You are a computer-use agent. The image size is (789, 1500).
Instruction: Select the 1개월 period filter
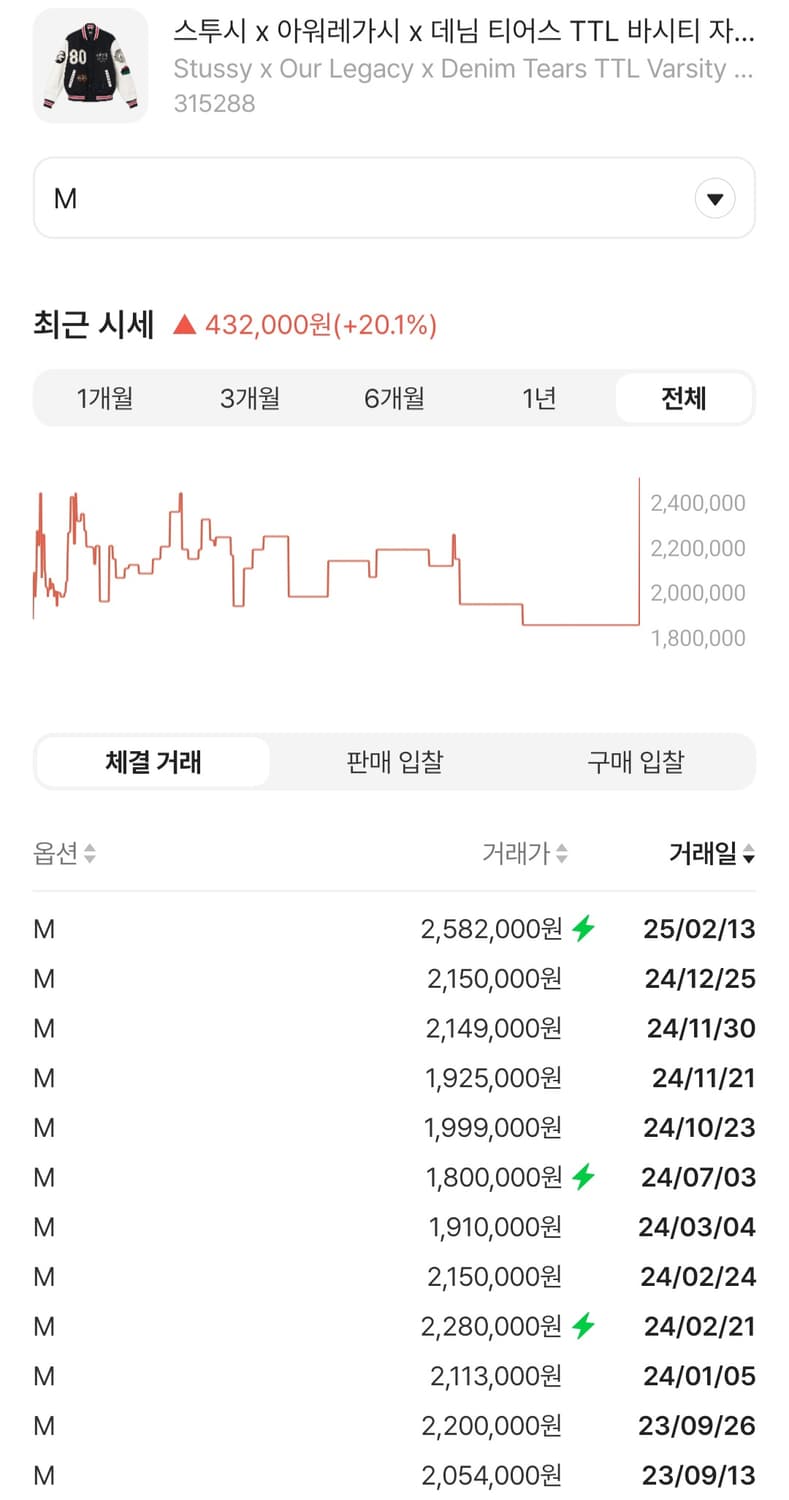(105, 398)
